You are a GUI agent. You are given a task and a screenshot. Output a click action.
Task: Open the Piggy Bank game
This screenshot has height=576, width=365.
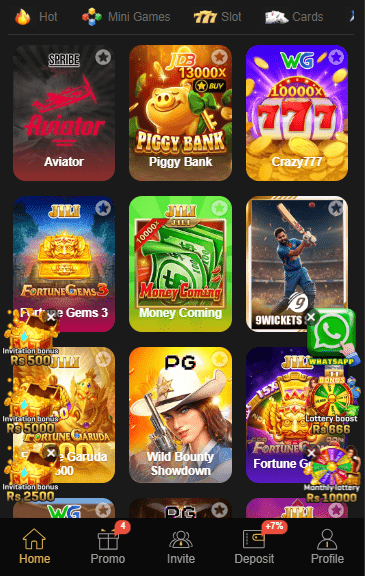pyautogui.click(x=180, y=113)
